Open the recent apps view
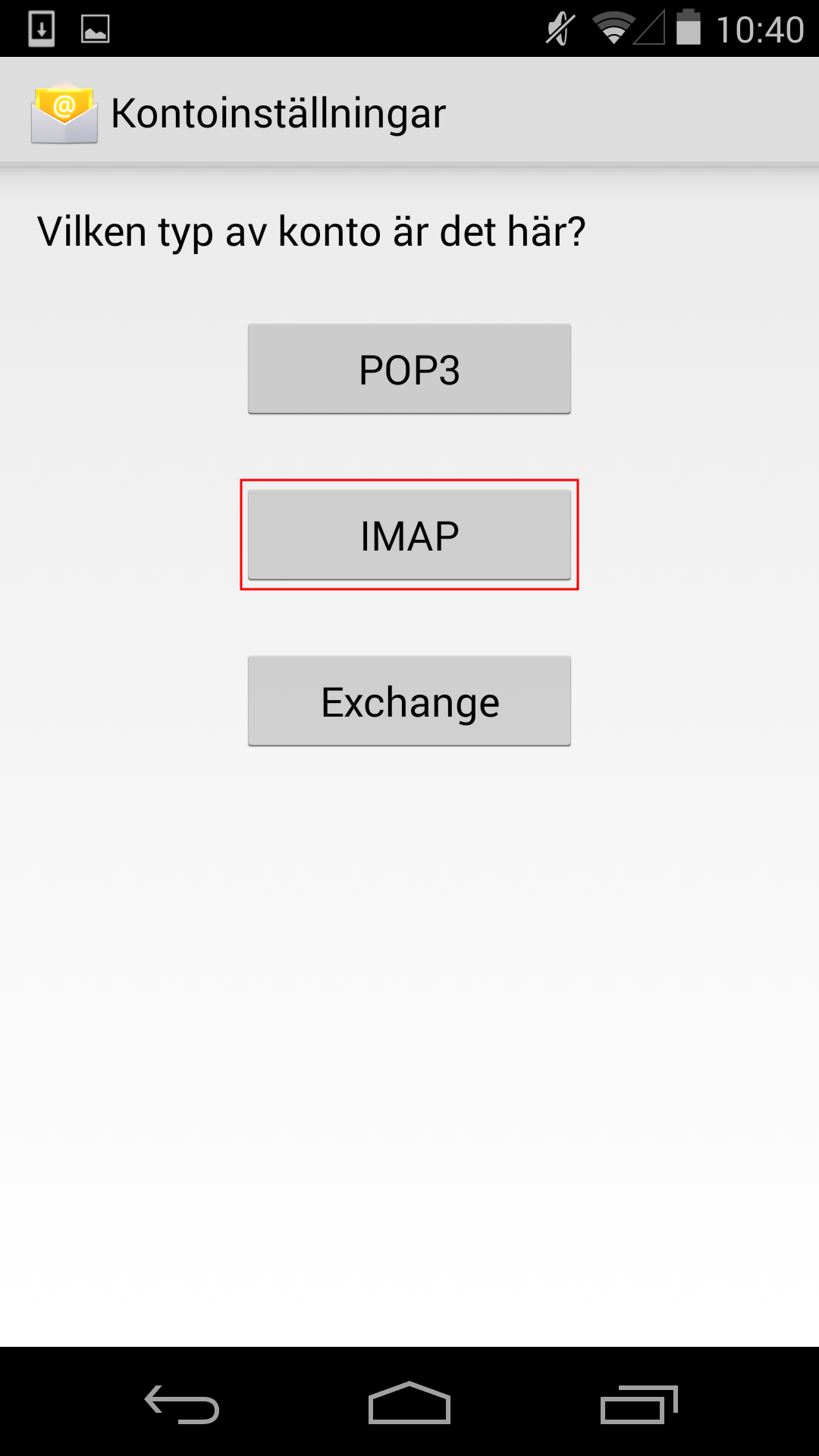The width and height of the screenshot is (819, 1456). click(x=639, y=1404)
